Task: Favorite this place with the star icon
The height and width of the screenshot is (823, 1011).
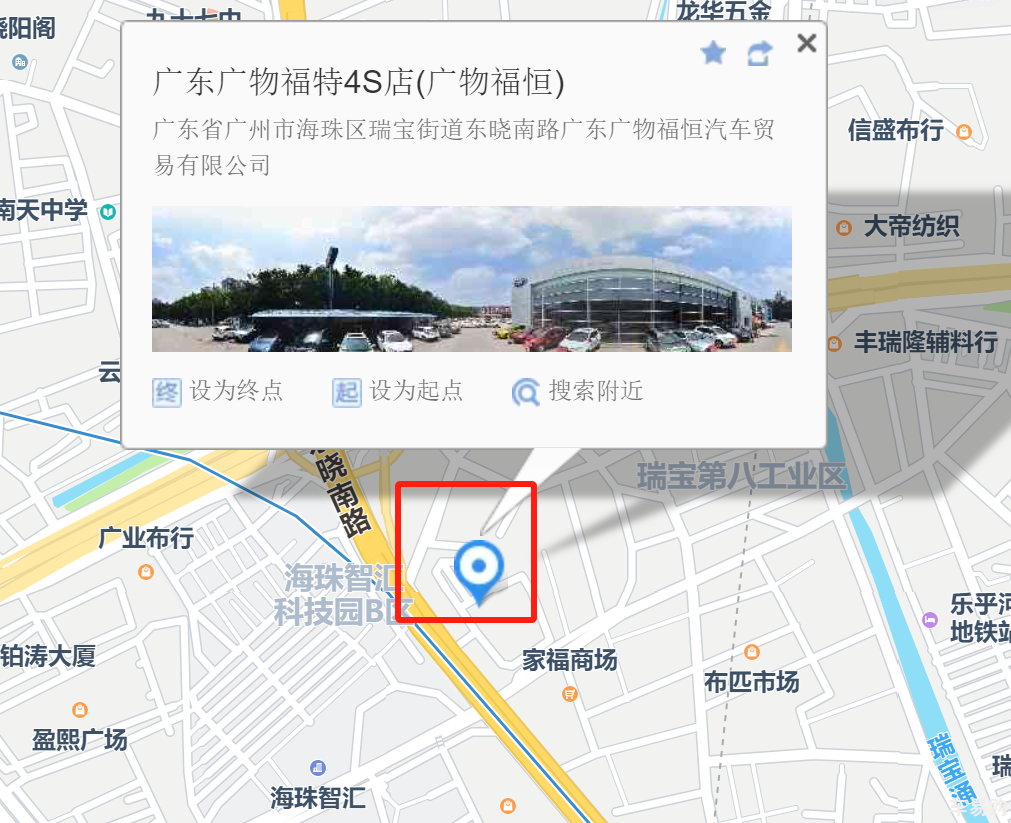Action: click(x=713, y=53)
